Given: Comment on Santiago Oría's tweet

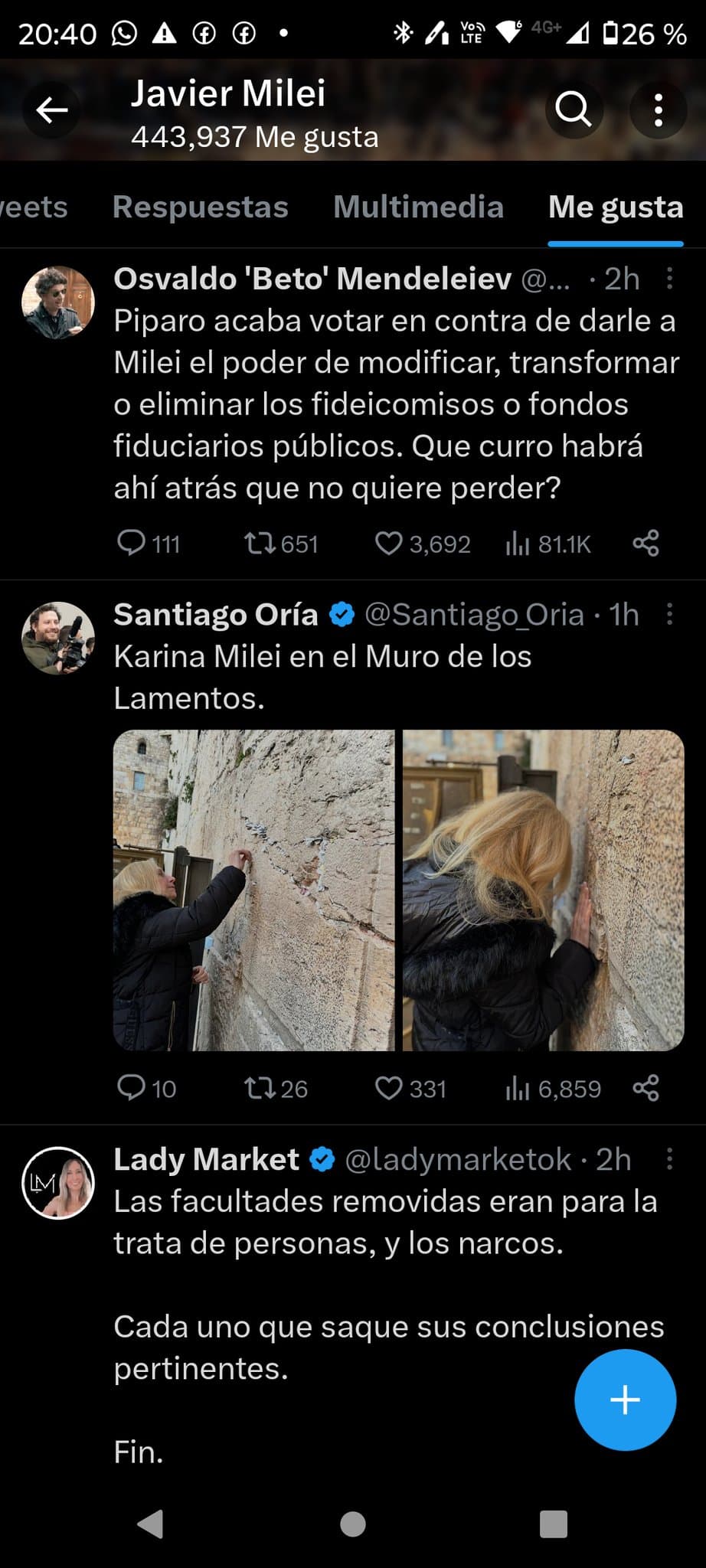Looking at the screenshot, I should pos(132,1088).
